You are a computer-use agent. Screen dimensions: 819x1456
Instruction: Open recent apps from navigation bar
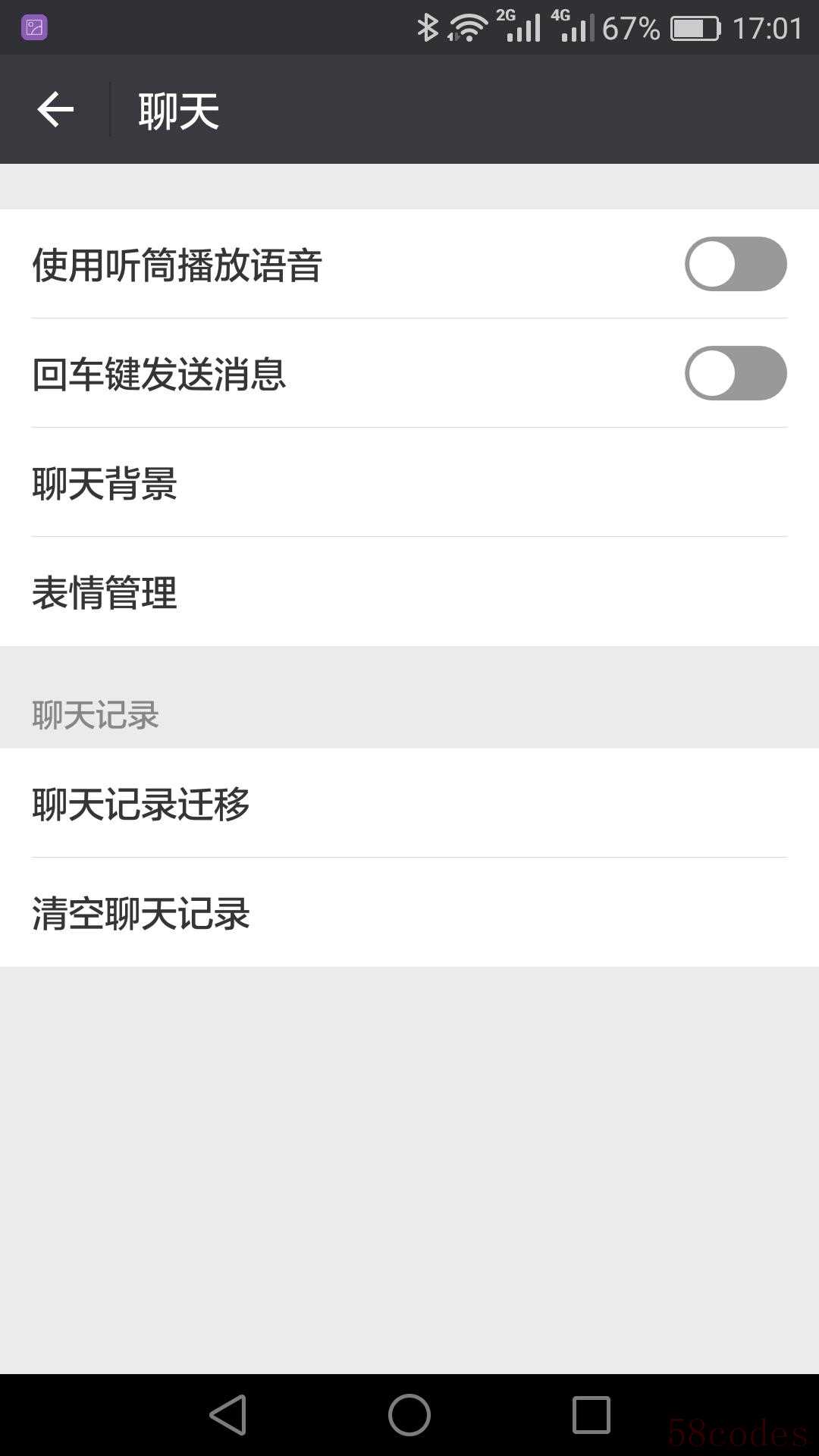point(591,1415)
